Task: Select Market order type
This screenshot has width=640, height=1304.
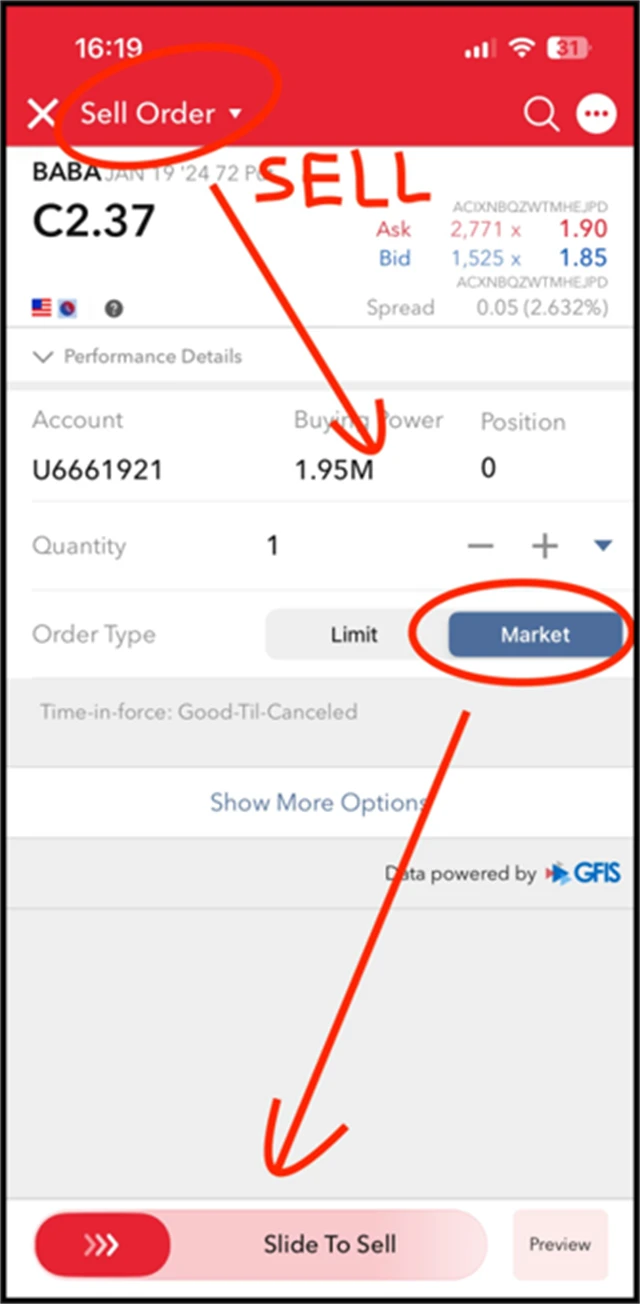Action: 535,634
